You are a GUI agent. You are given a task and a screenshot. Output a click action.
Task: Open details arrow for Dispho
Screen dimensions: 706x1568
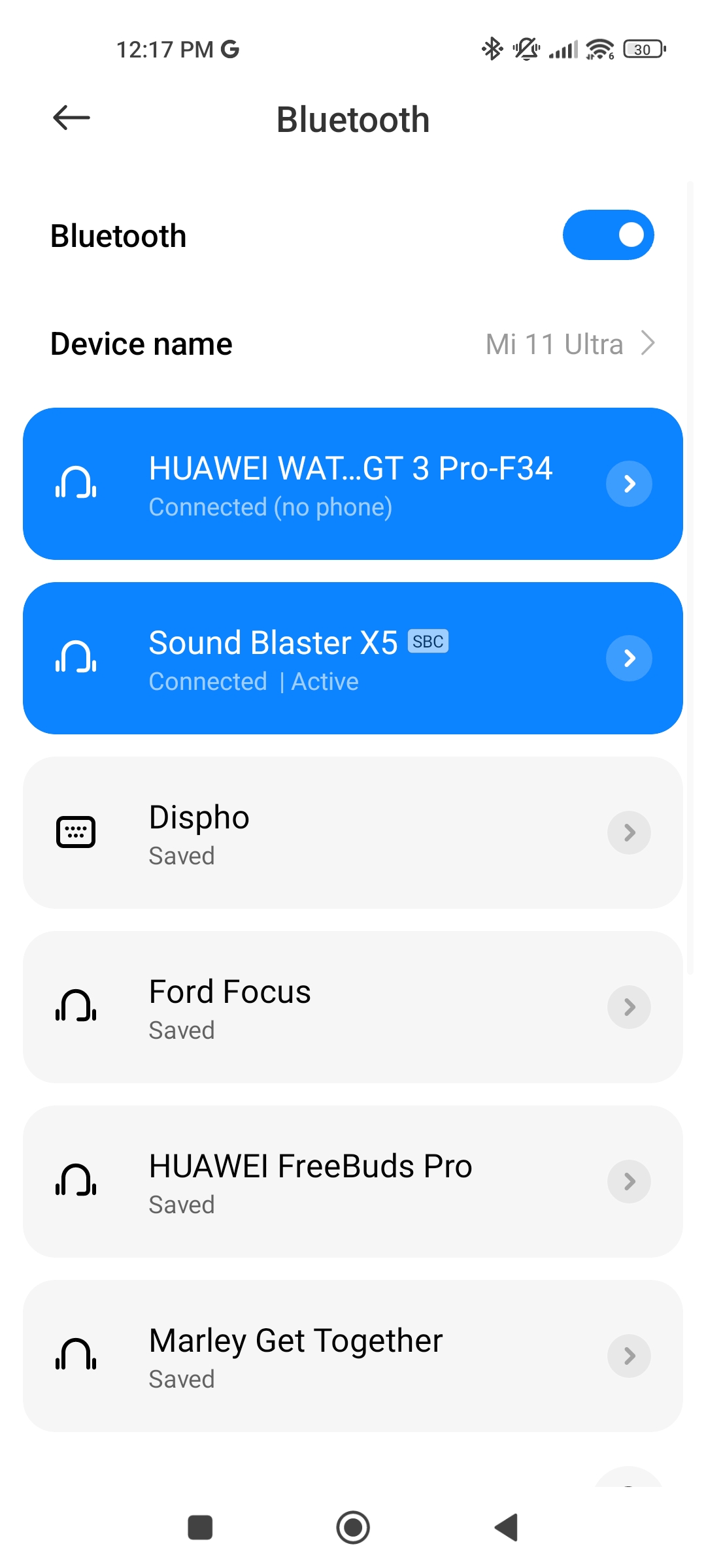pos(629,833)
